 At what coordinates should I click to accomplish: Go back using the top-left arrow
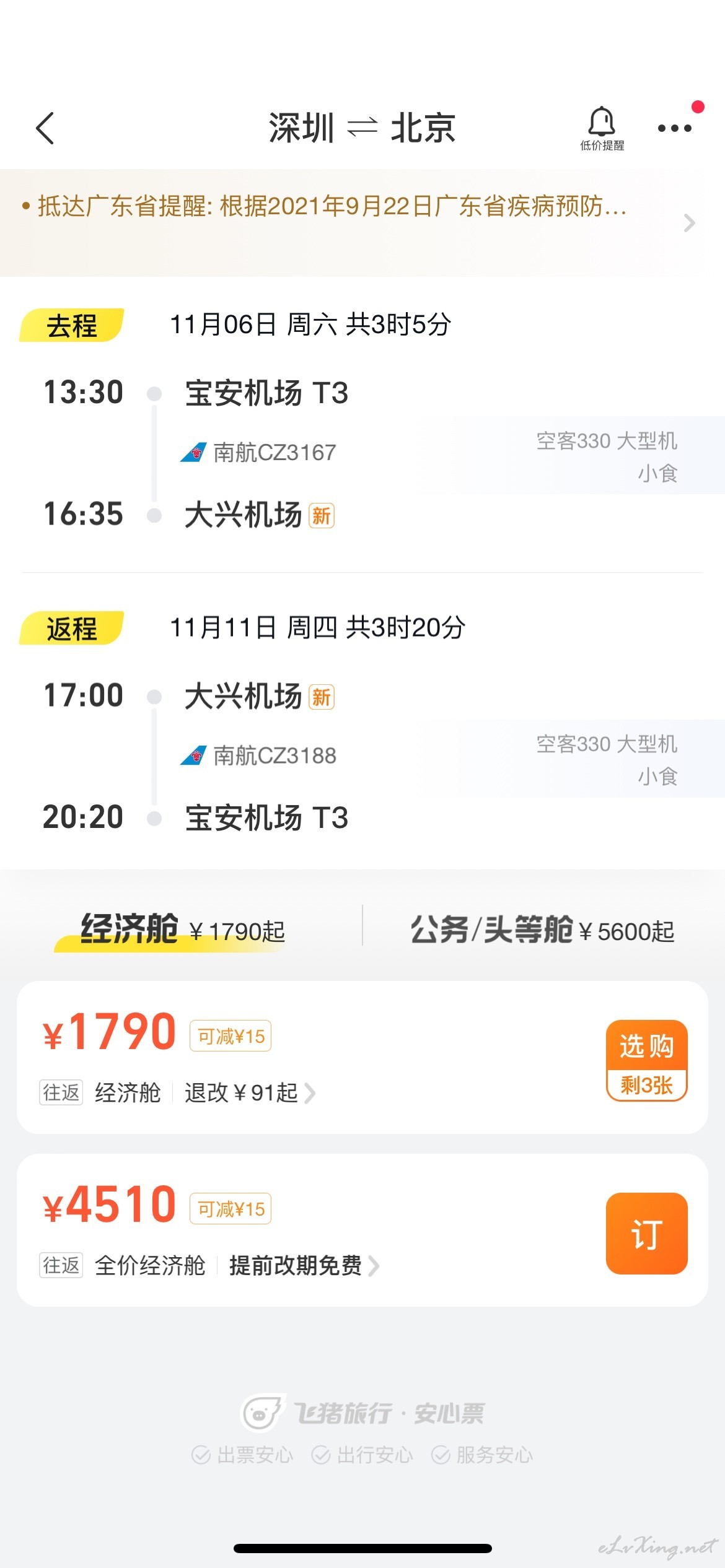click(x=45, y=128)
